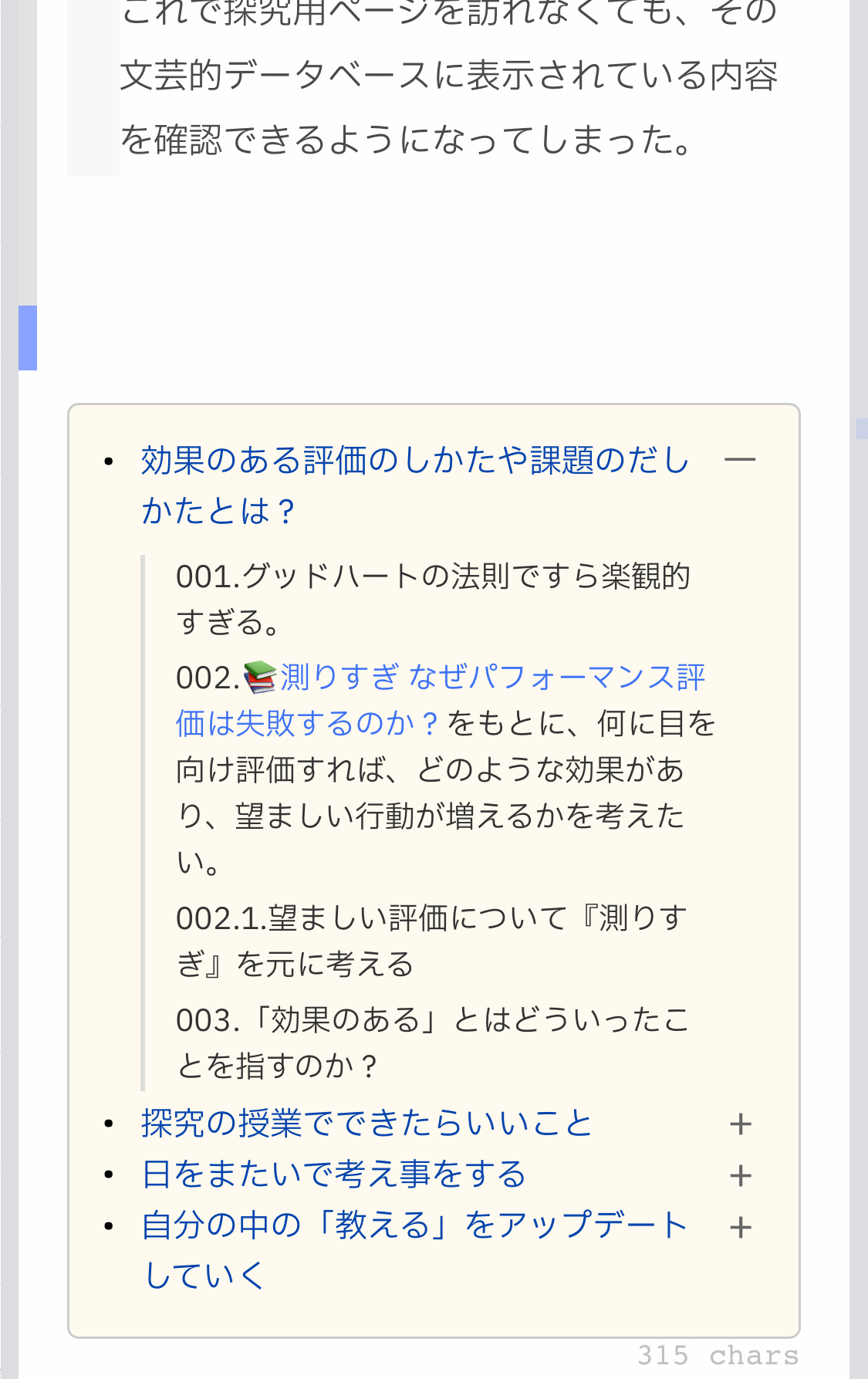Expand the 日をまたいで考え事をする item
The image size is (868, 1379).
740,1176
